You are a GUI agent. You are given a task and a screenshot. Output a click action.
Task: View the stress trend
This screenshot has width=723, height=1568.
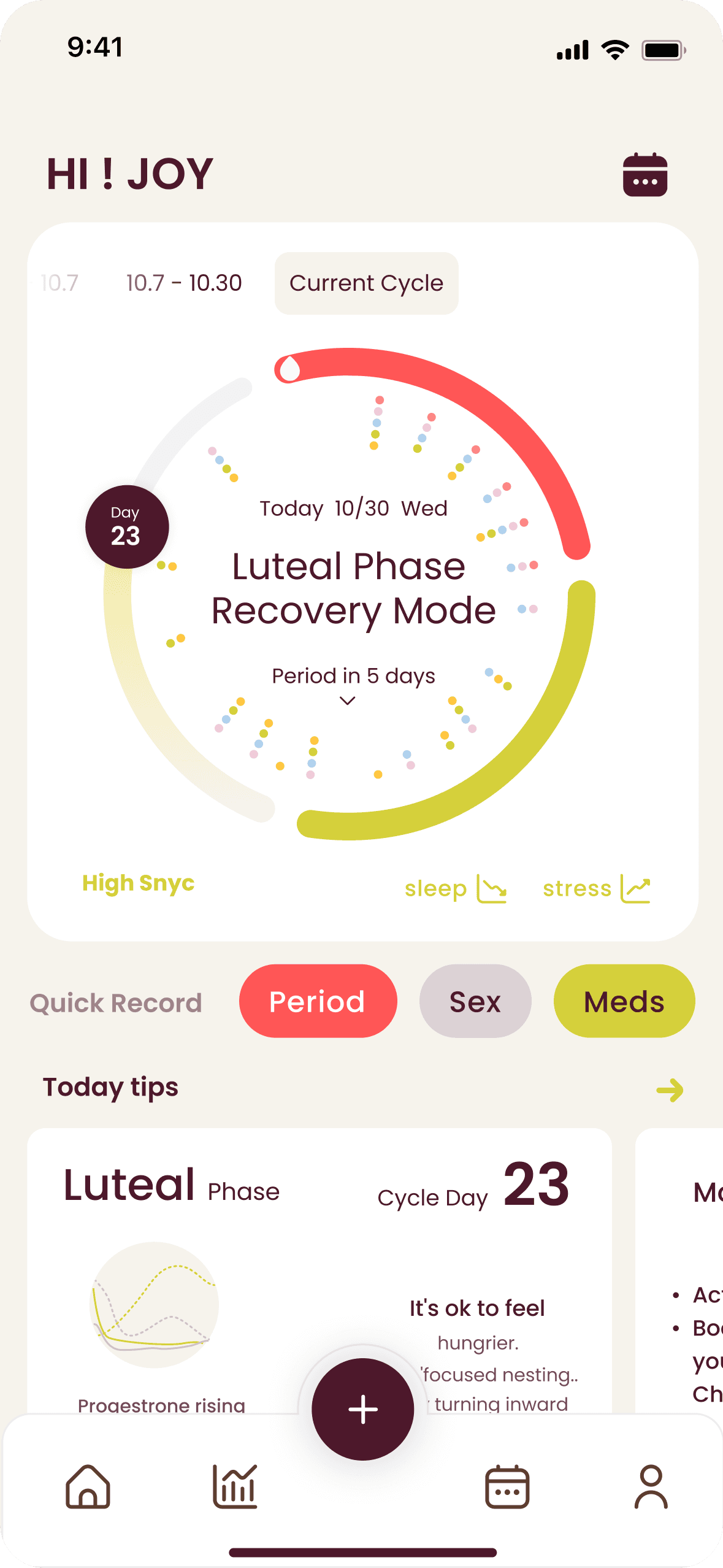(x=596, y=889)
